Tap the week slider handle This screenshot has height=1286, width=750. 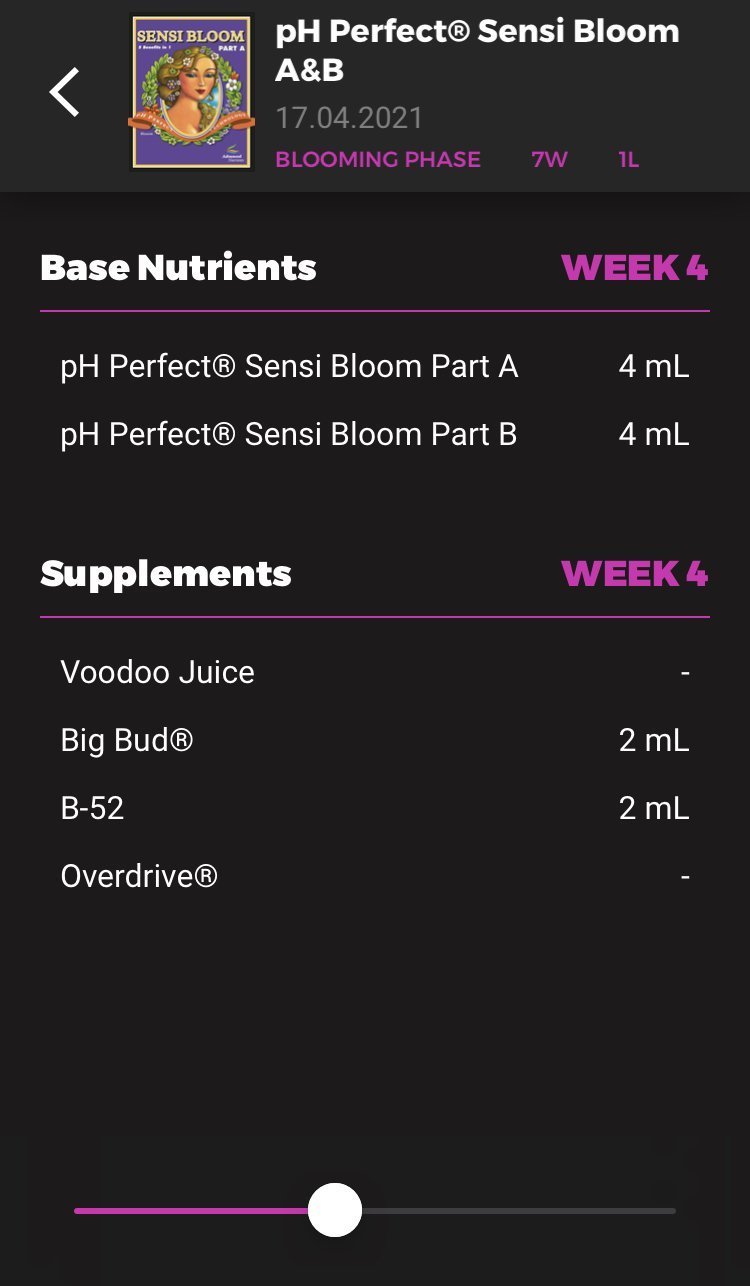coord(334,1210)
